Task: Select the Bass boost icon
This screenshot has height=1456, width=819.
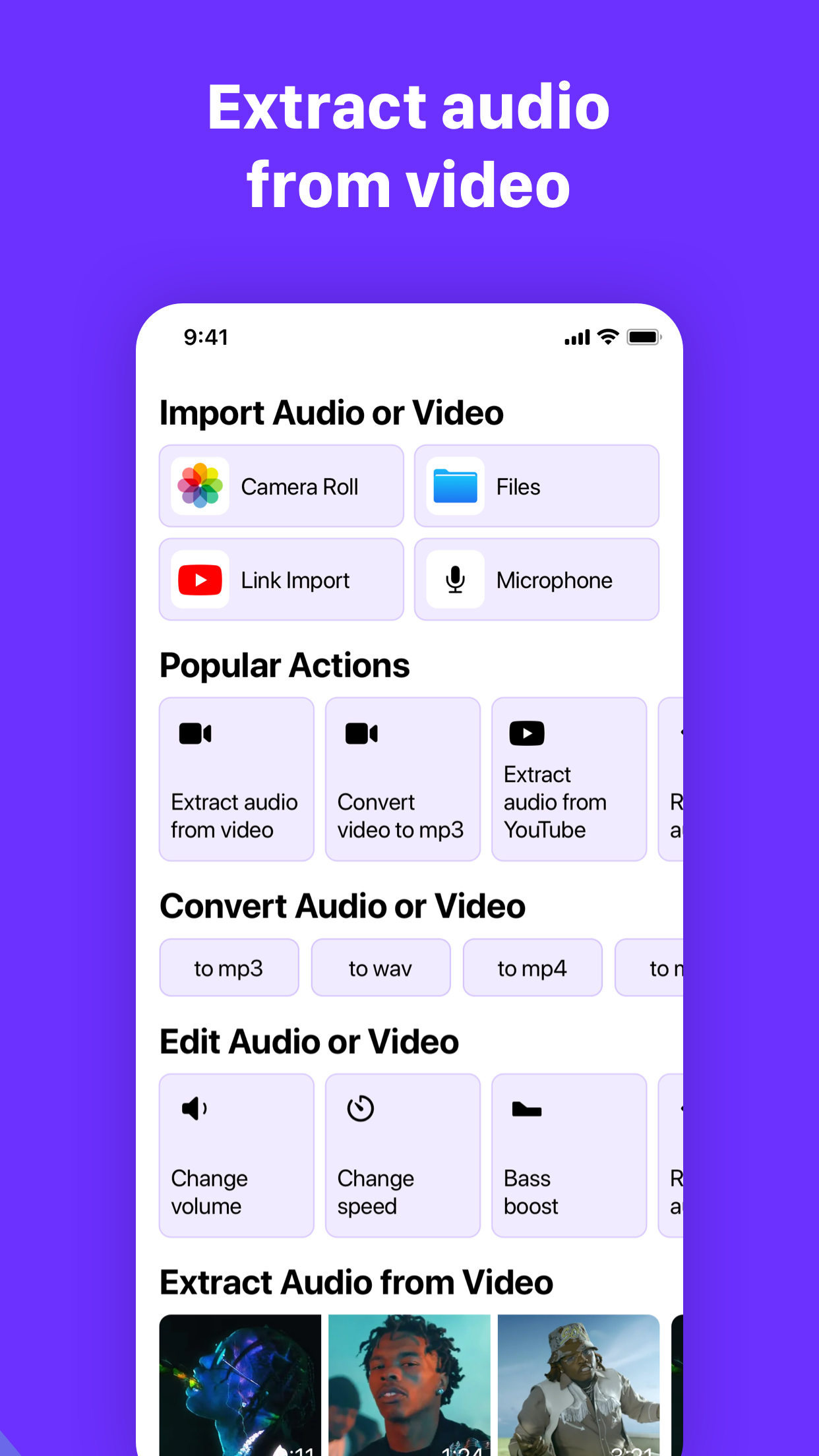Action: point(526,1108)
